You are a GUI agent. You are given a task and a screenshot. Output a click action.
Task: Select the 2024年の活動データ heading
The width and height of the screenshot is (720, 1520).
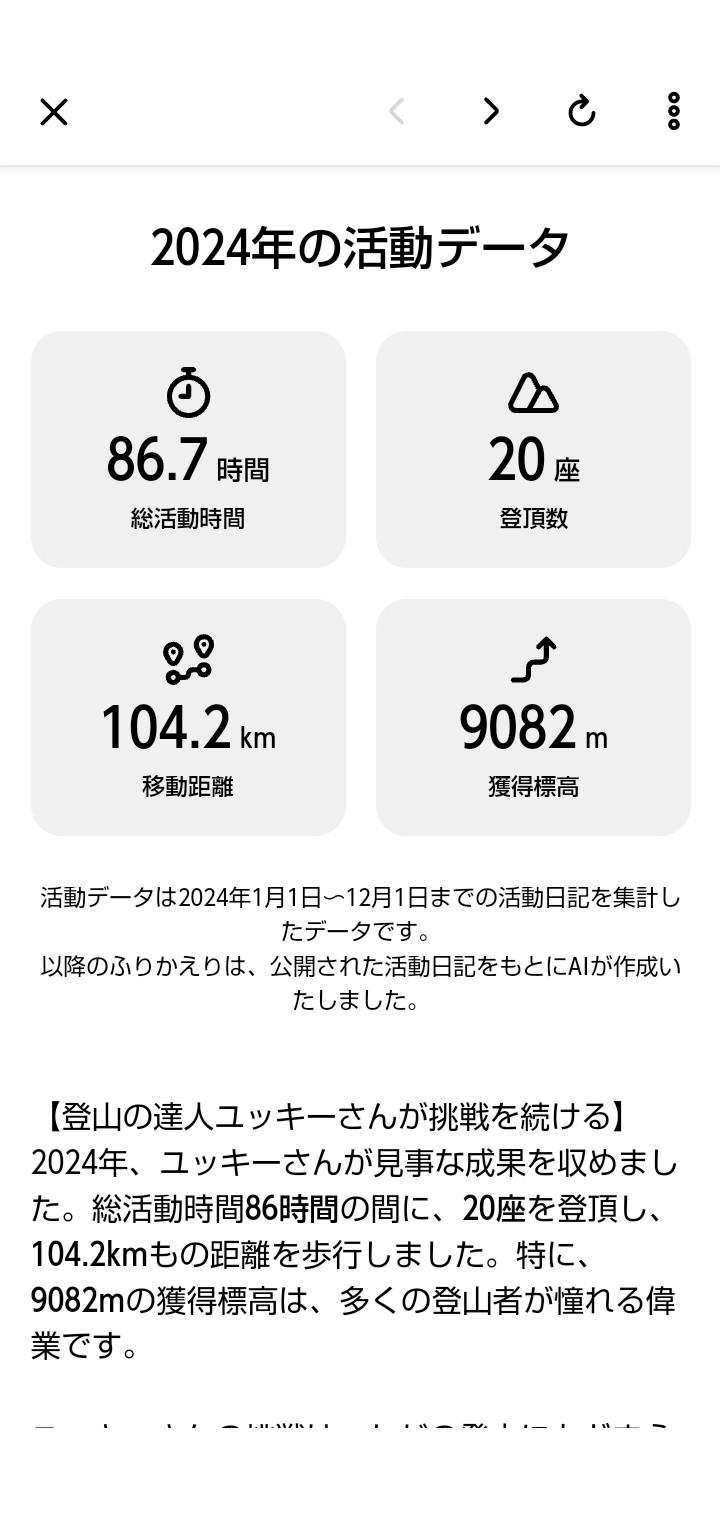(x=360, y=245)
